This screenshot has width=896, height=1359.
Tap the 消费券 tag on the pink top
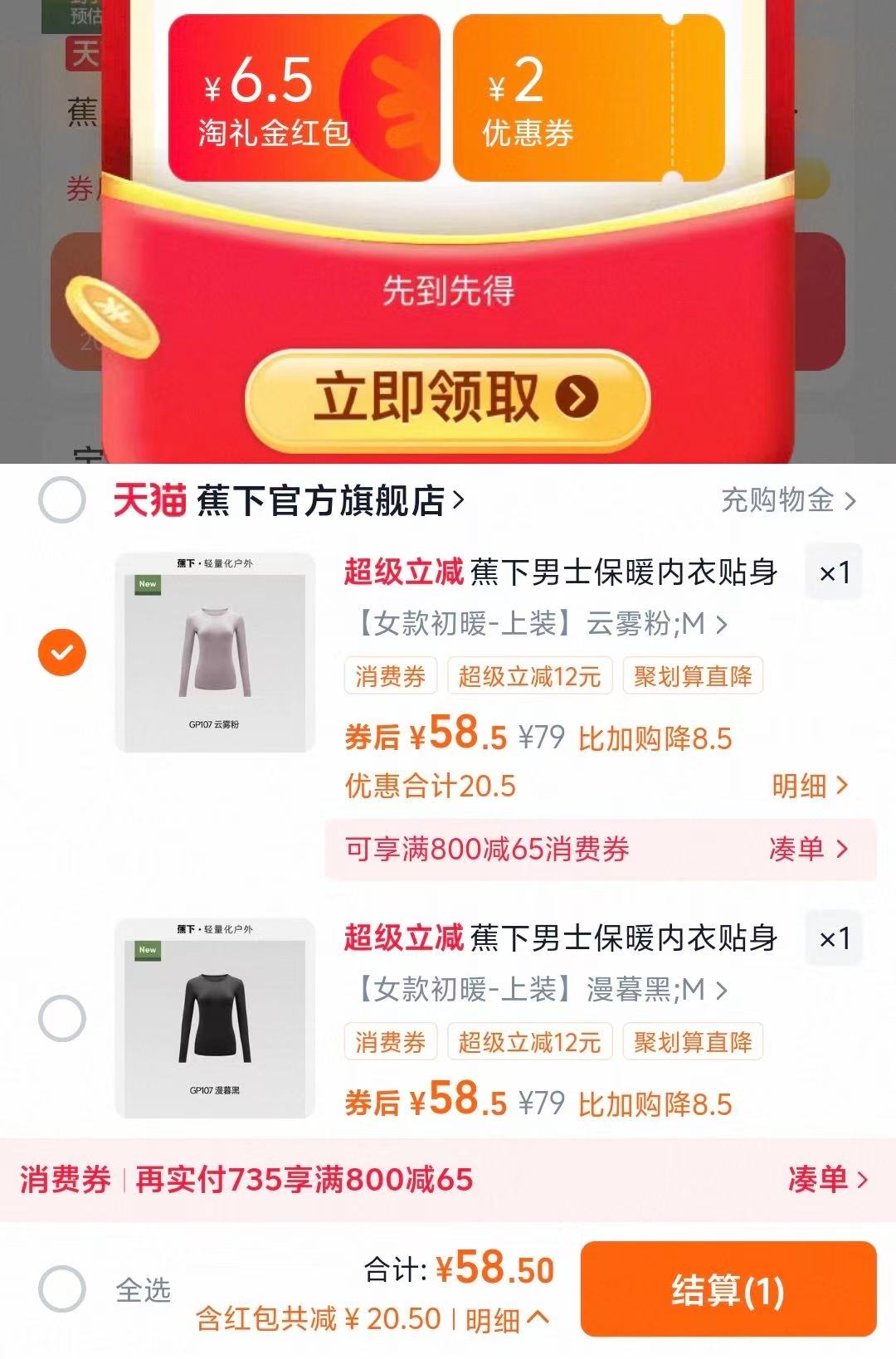click(x=390, y=677)
